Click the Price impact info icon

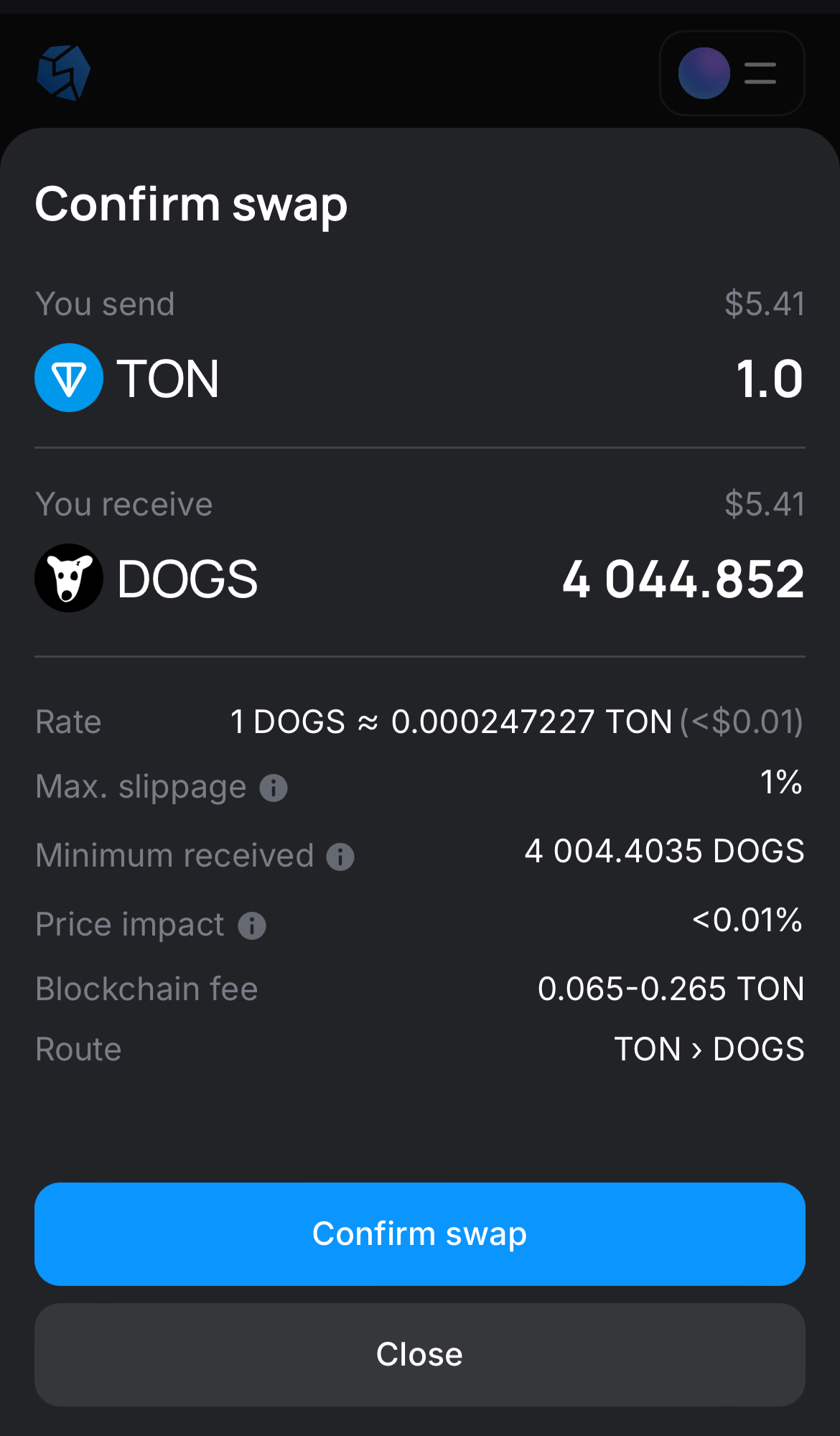tap(252, 926)
